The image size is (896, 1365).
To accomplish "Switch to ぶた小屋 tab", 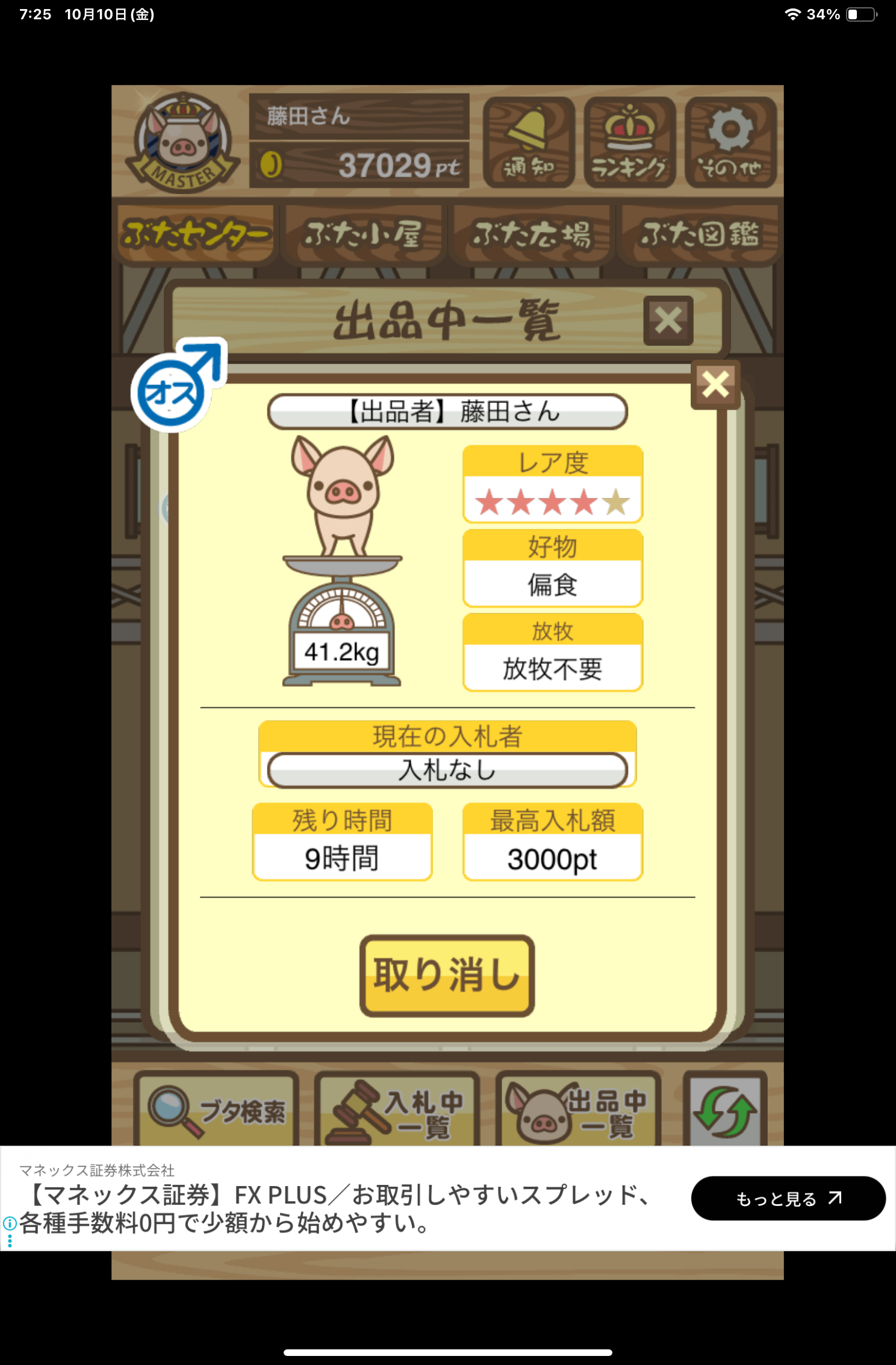I will tap(363, 235).
